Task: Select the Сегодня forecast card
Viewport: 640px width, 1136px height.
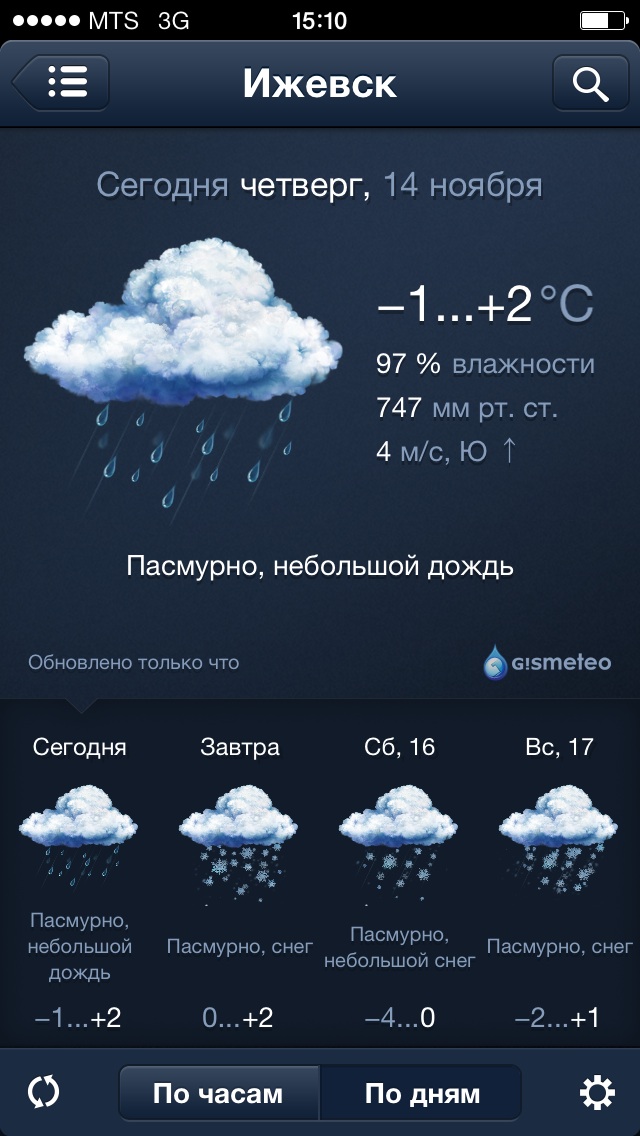Action: pyautogui.click(x=80, y=880)
